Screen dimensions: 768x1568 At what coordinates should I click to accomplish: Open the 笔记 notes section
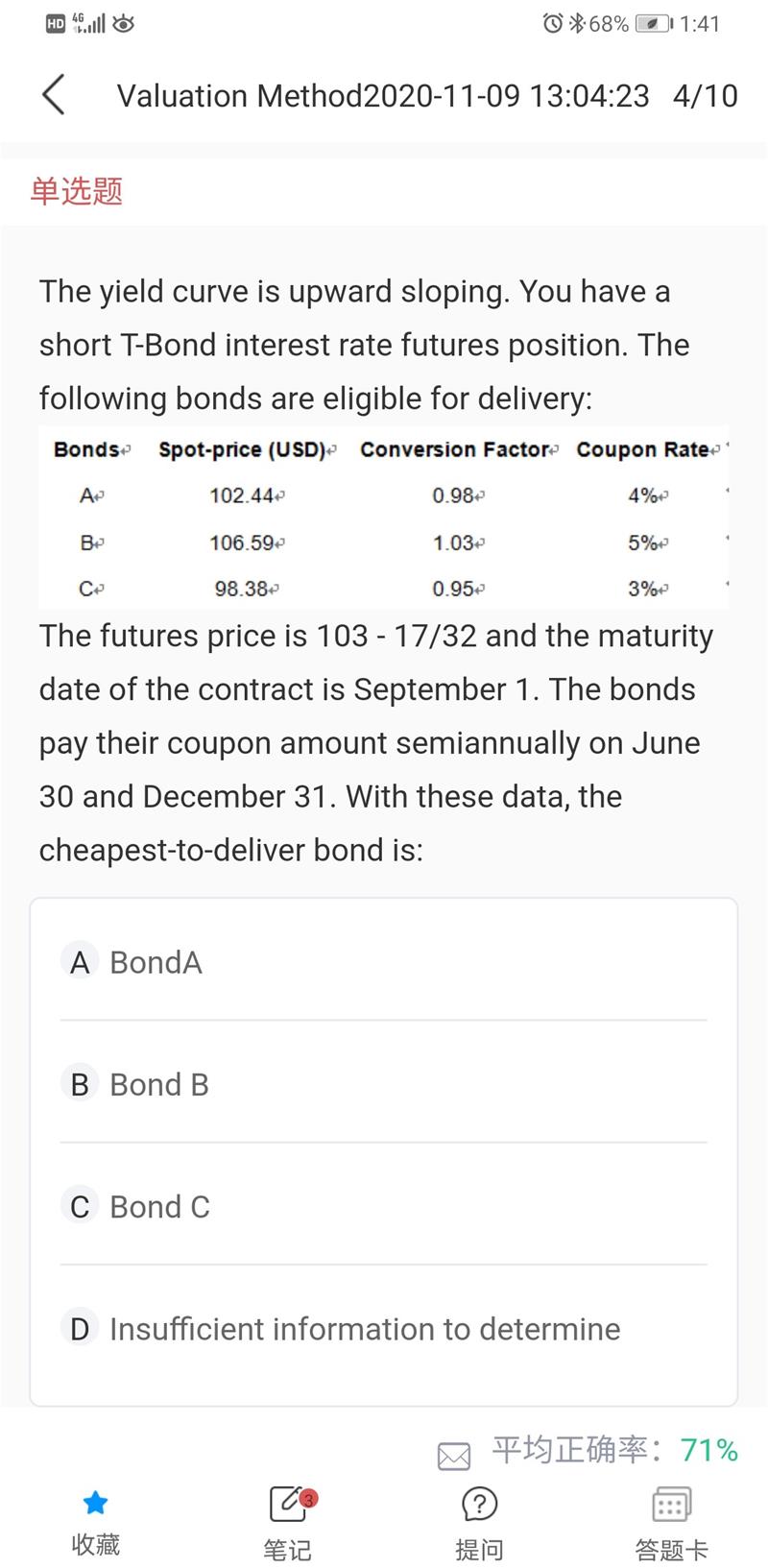point(288,1523)
